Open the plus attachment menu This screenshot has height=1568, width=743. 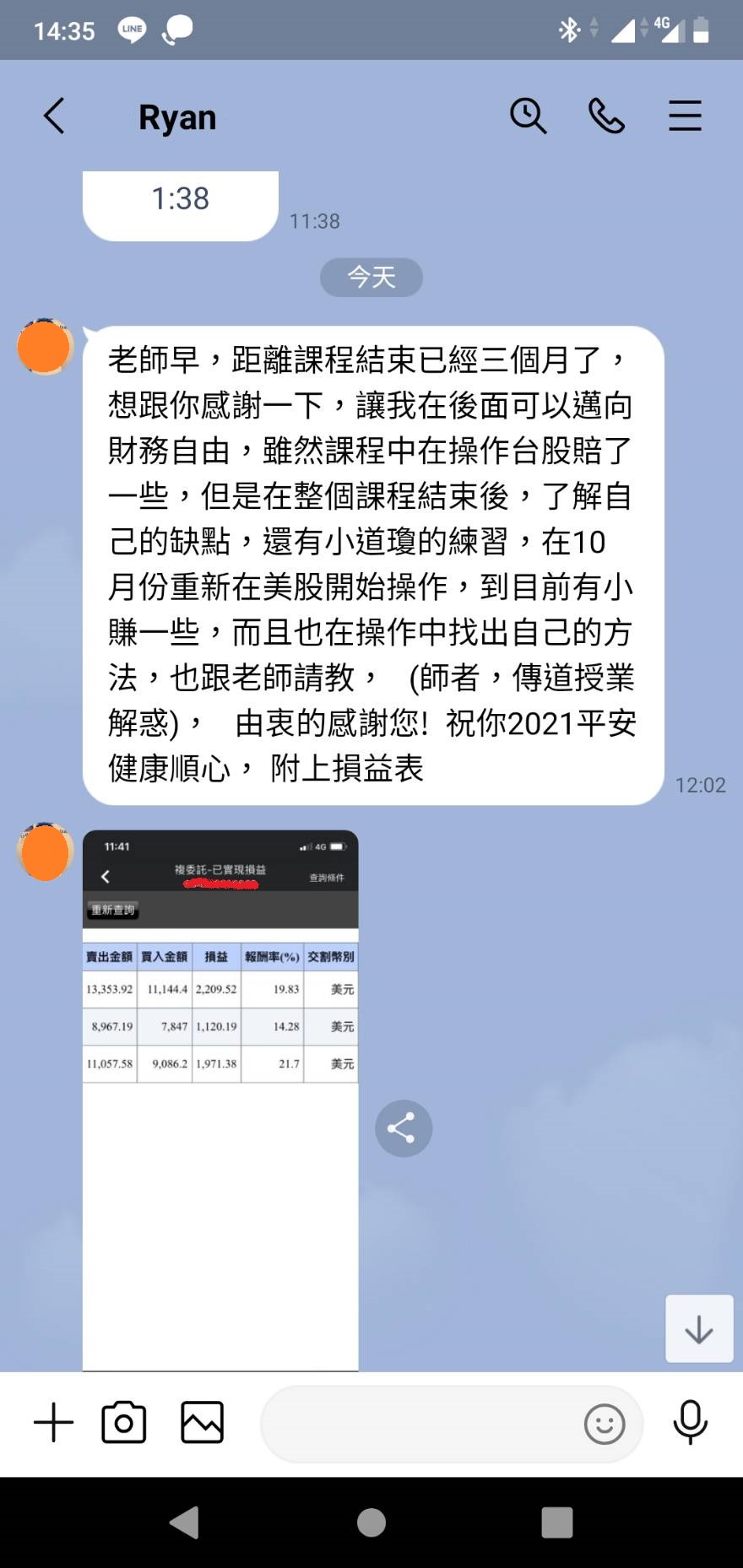click(54, 1423)
